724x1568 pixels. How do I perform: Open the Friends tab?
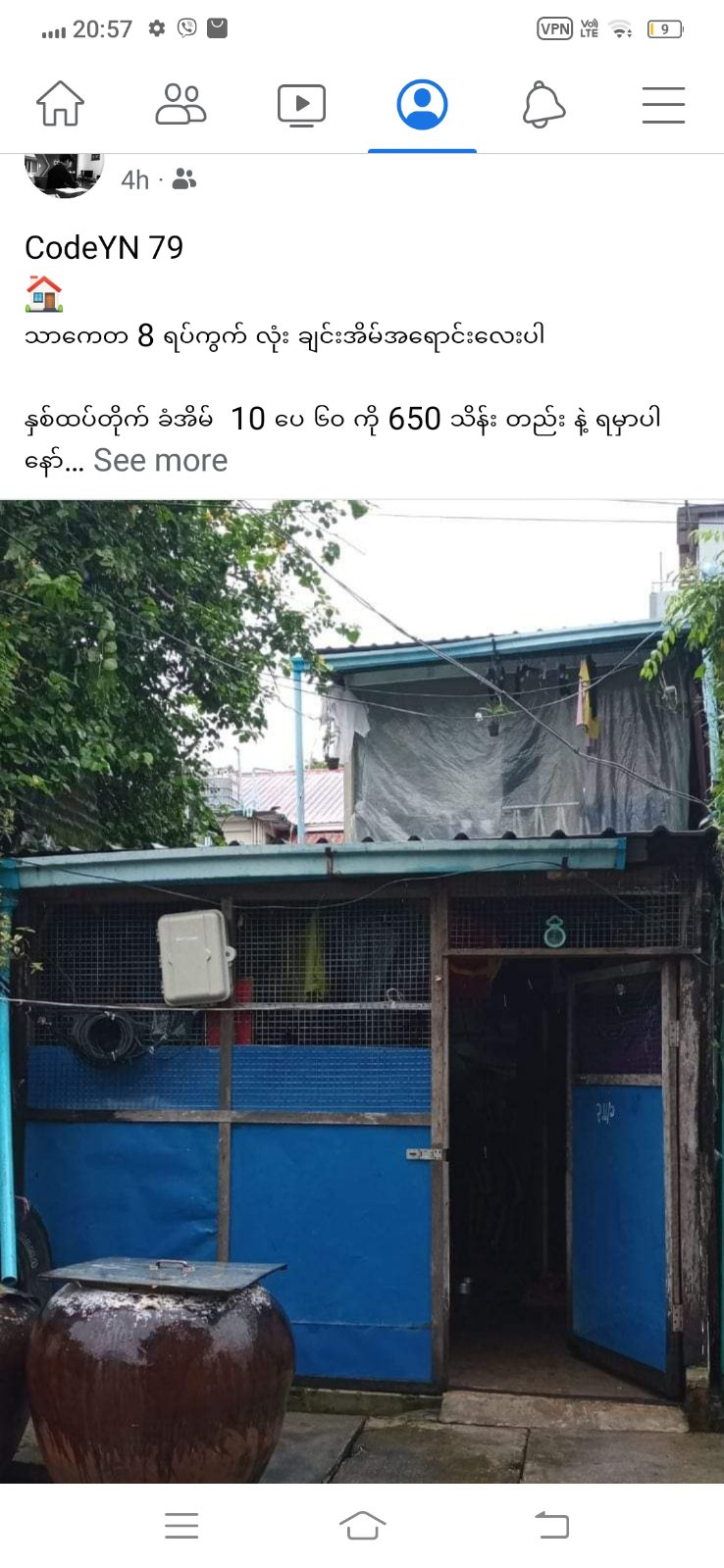181,104
